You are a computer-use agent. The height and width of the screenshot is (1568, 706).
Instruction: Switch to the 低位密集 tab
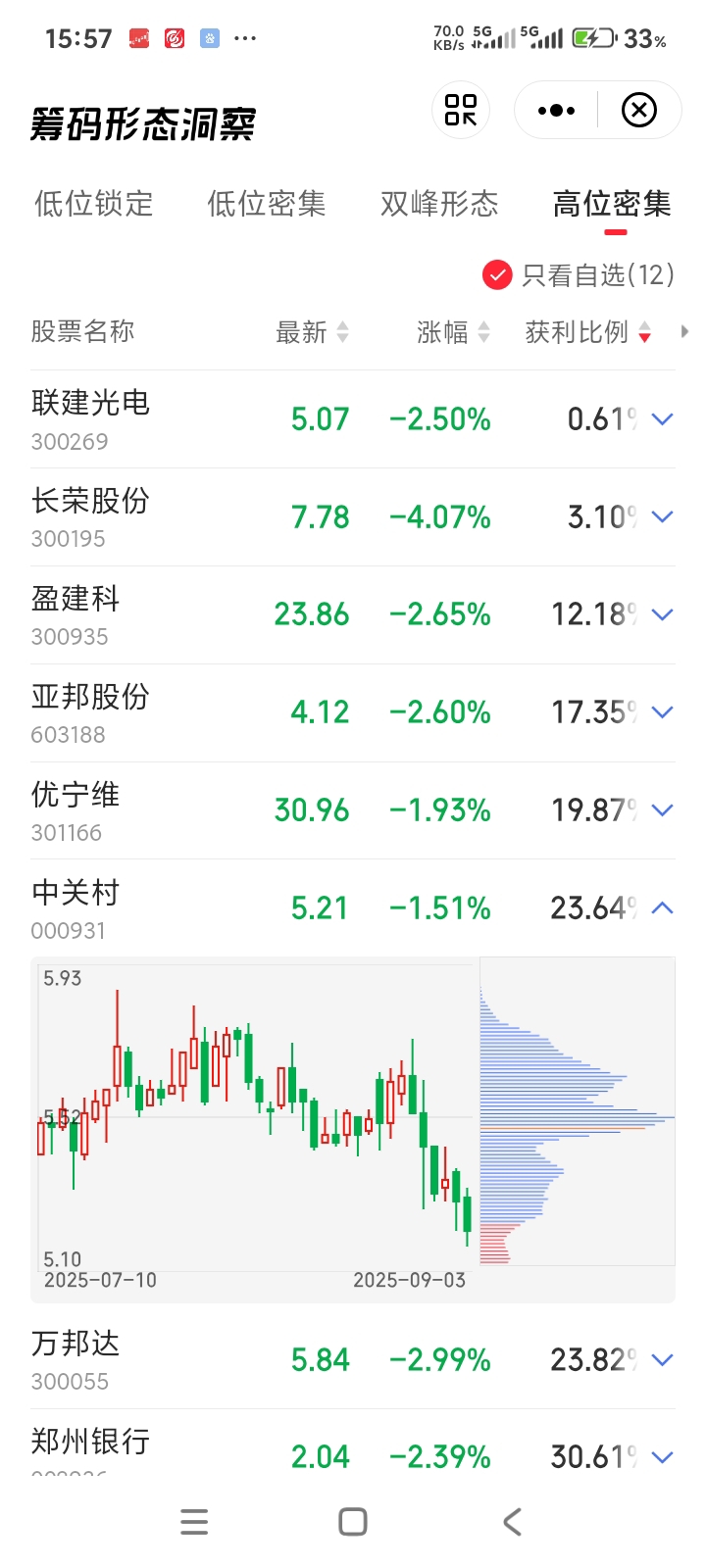click(267, 204)
